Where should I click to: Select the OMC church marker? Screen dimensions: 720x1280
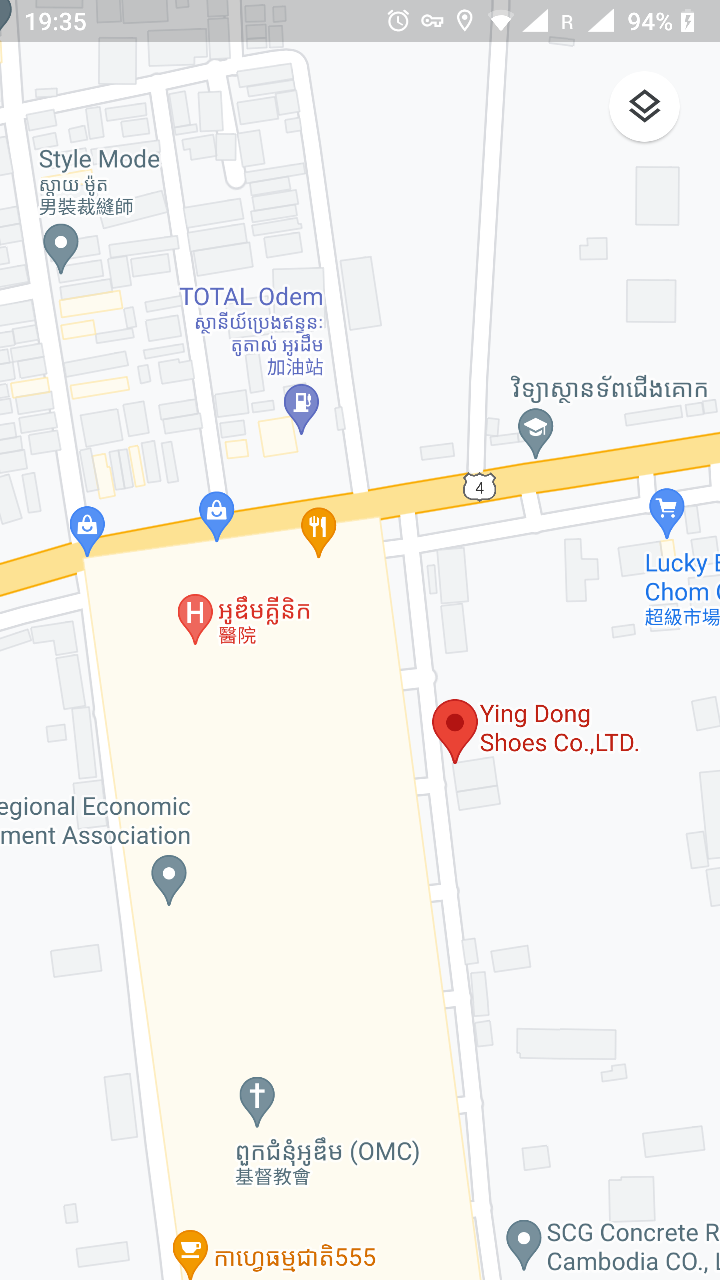(257, 1098)
